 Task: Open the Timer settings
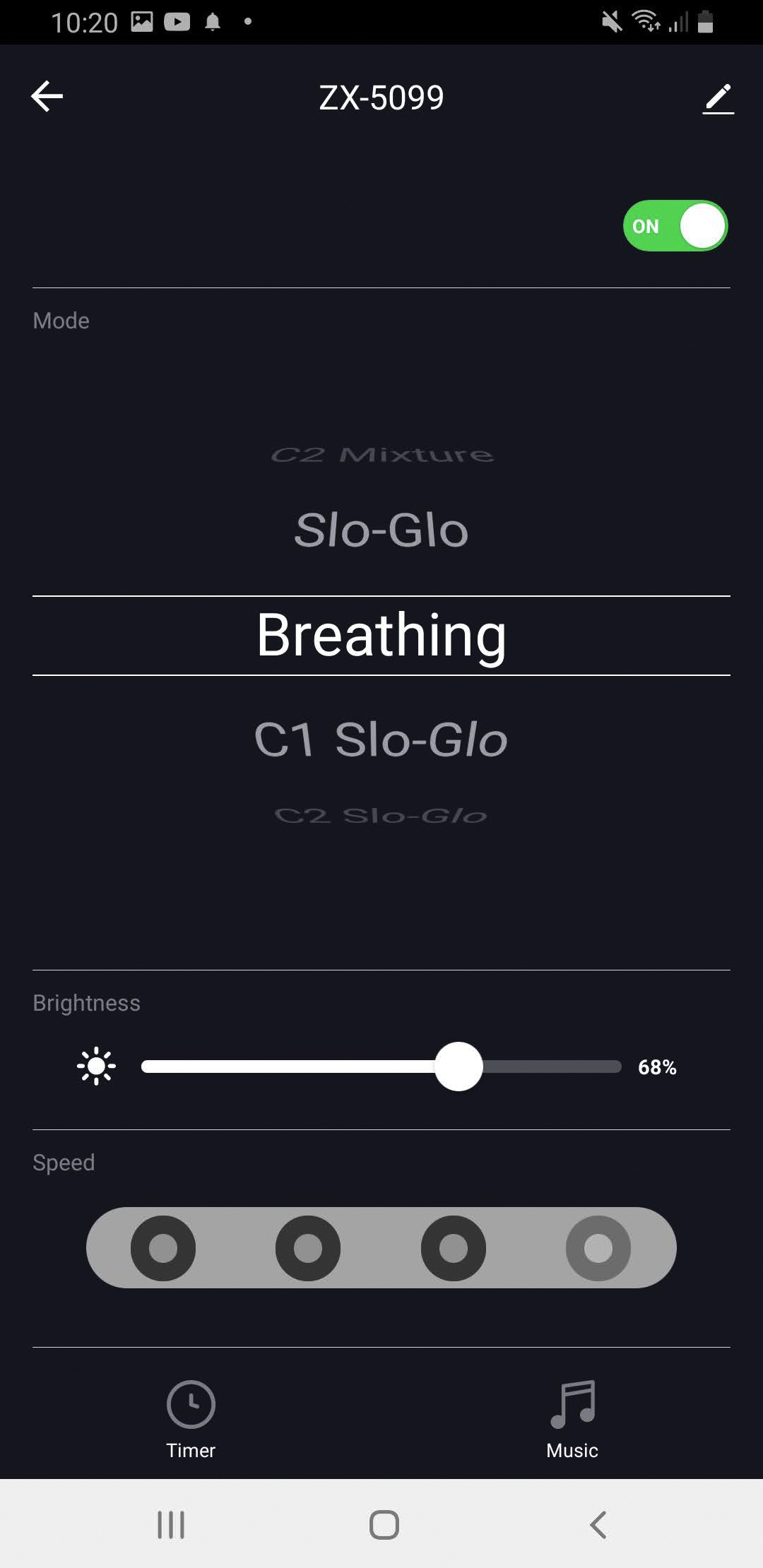point(191,1418)
